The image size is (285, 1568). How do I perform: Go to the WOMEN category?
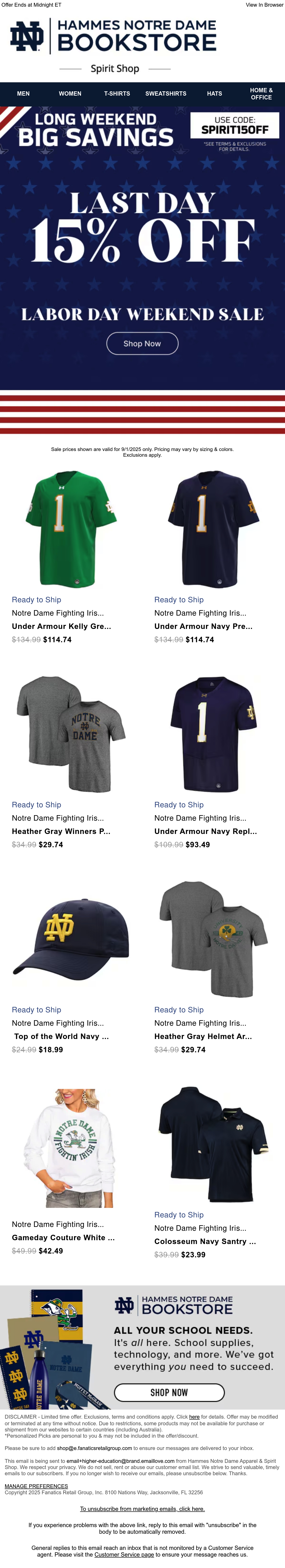click(x=70, y=94)
